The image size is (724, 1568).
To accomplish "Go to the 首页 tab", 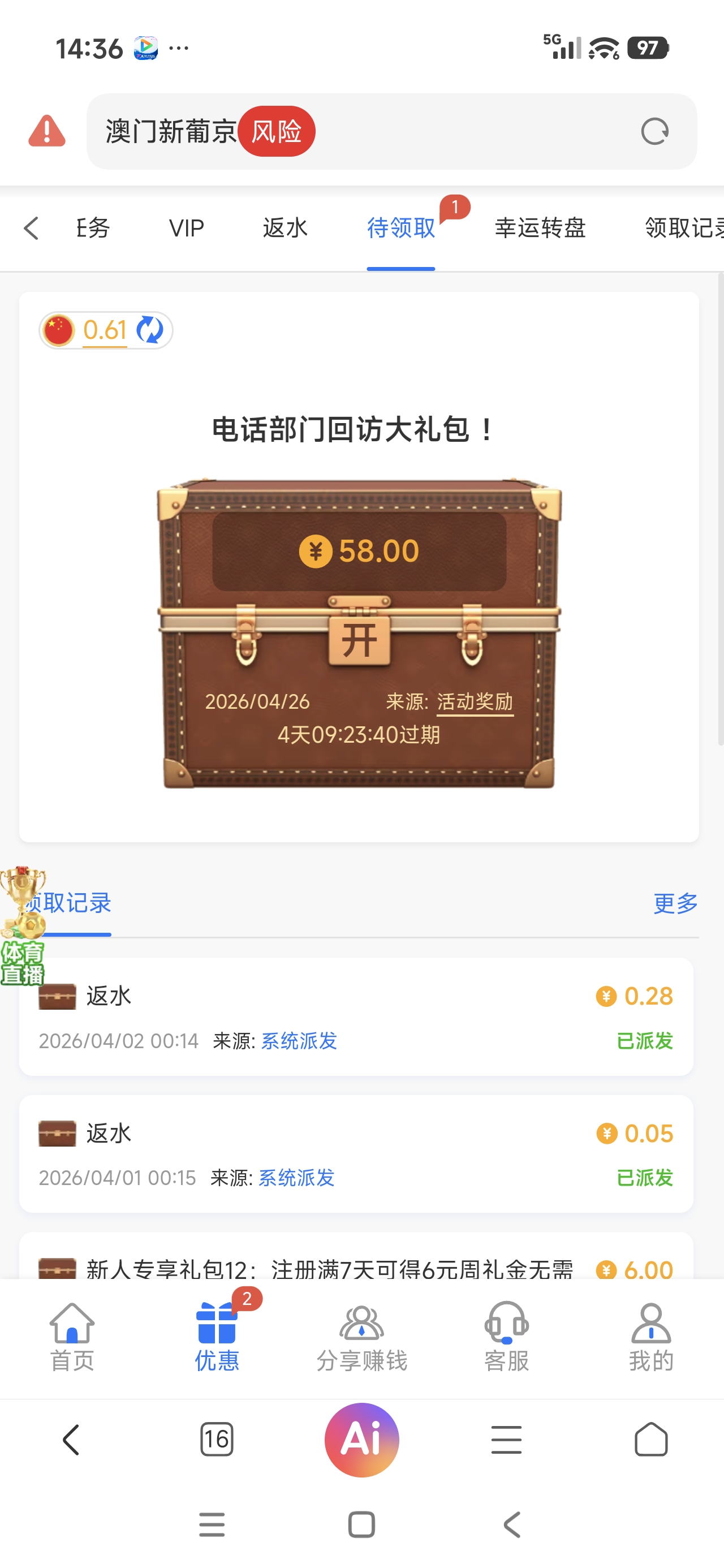I will tap(72, 1337).
